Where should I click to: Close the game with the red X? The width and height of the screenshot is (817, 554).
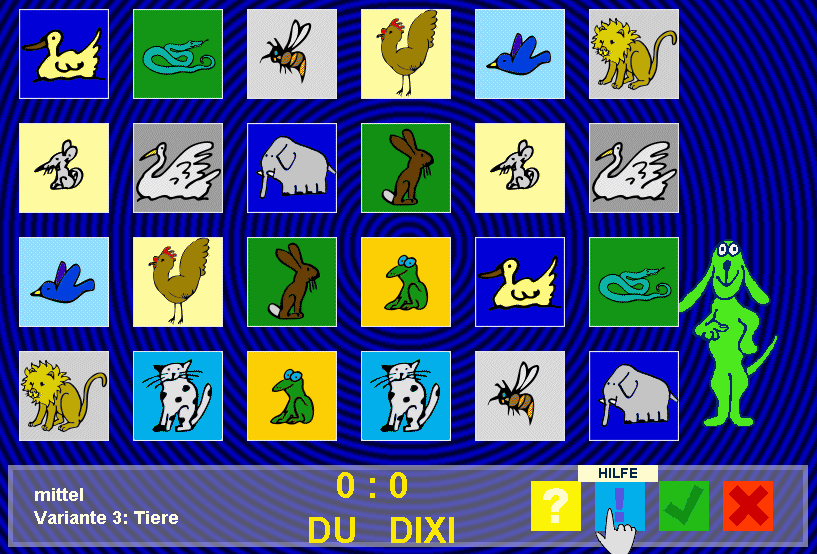pos(748,506)
